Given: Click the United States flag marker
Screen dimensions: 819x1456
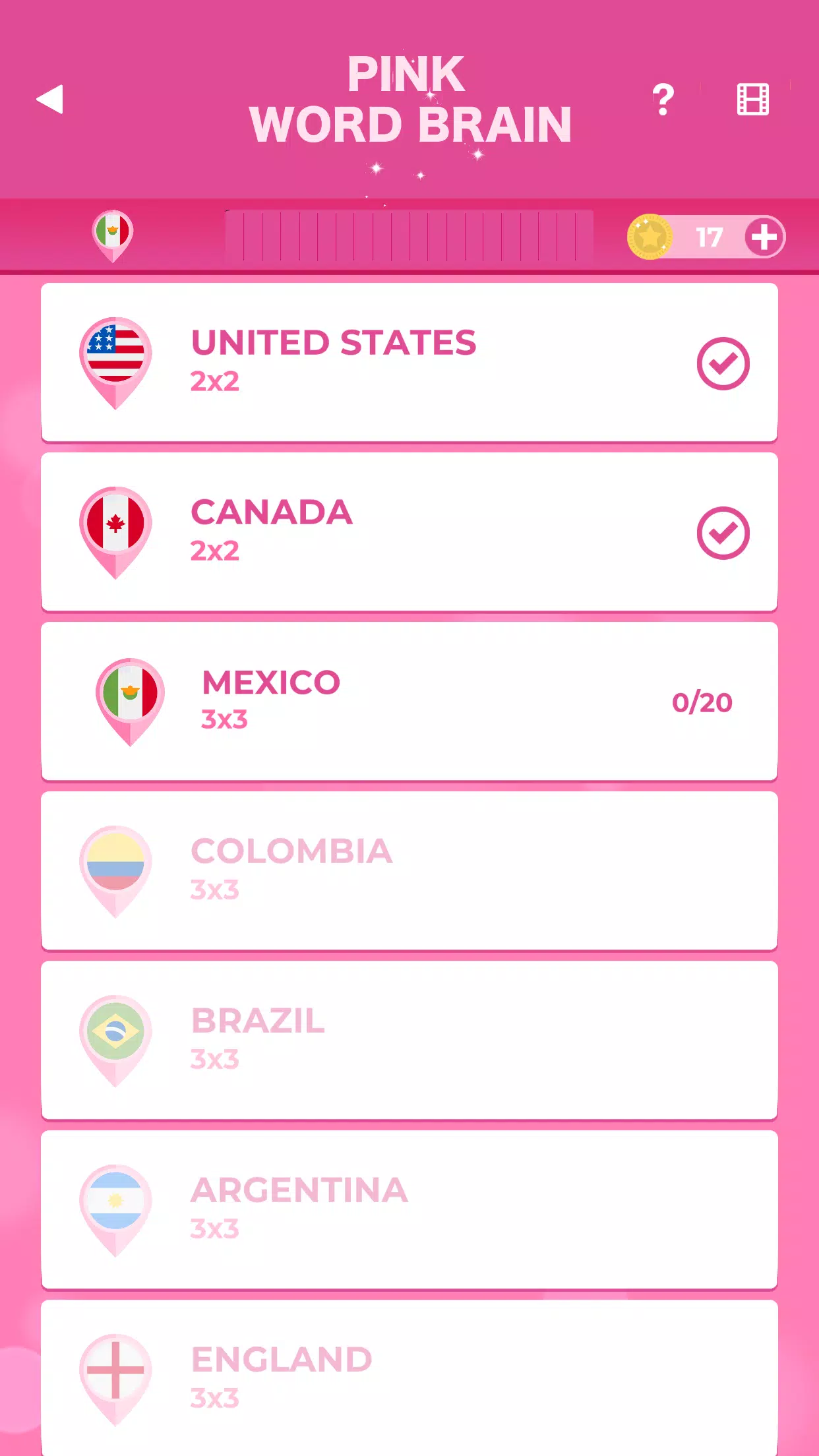Looking at the screenshot, I should pyautogui.click(x=115, y=359).
